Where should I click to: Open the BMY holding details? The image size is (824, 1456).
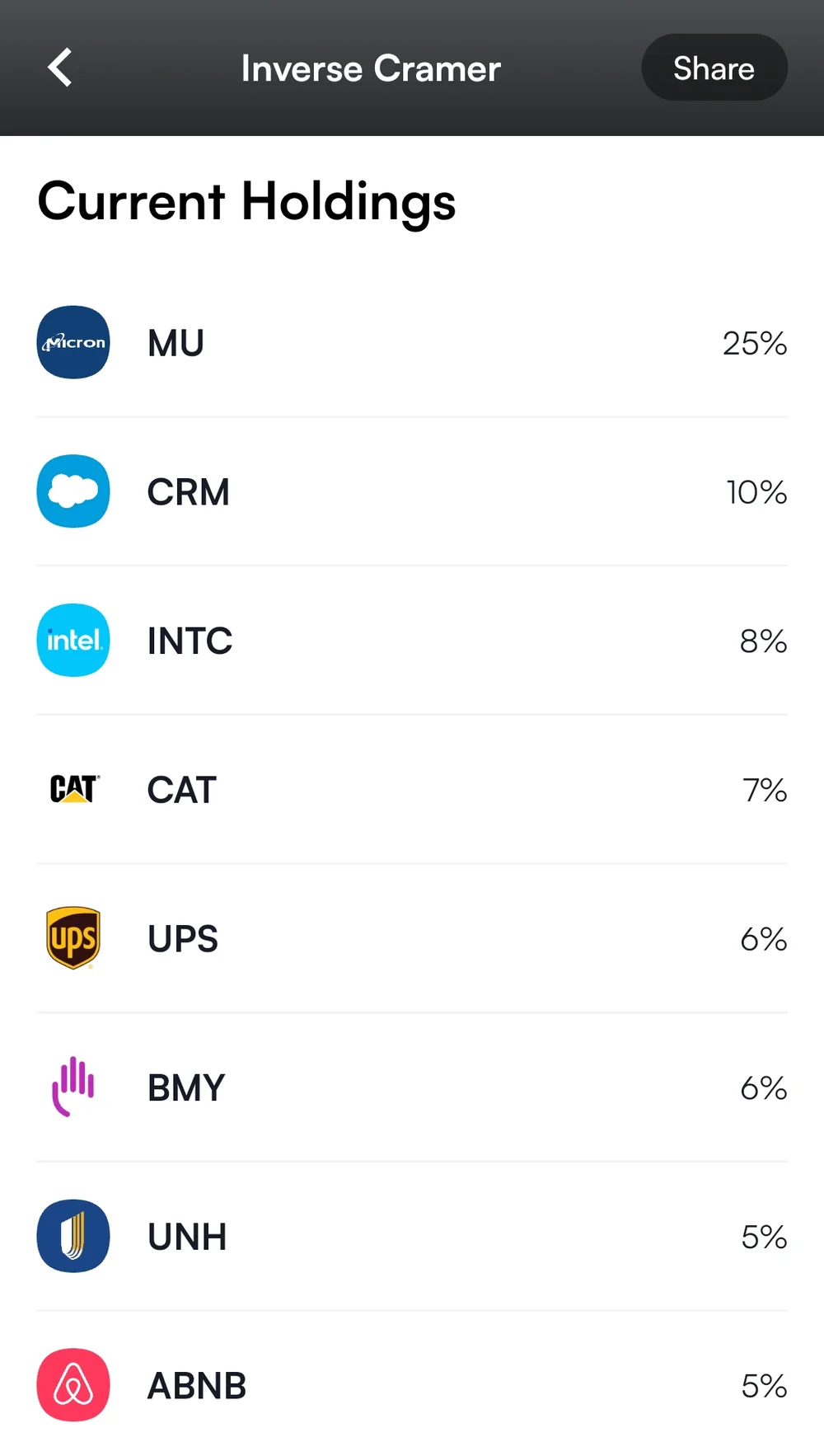185,1087
